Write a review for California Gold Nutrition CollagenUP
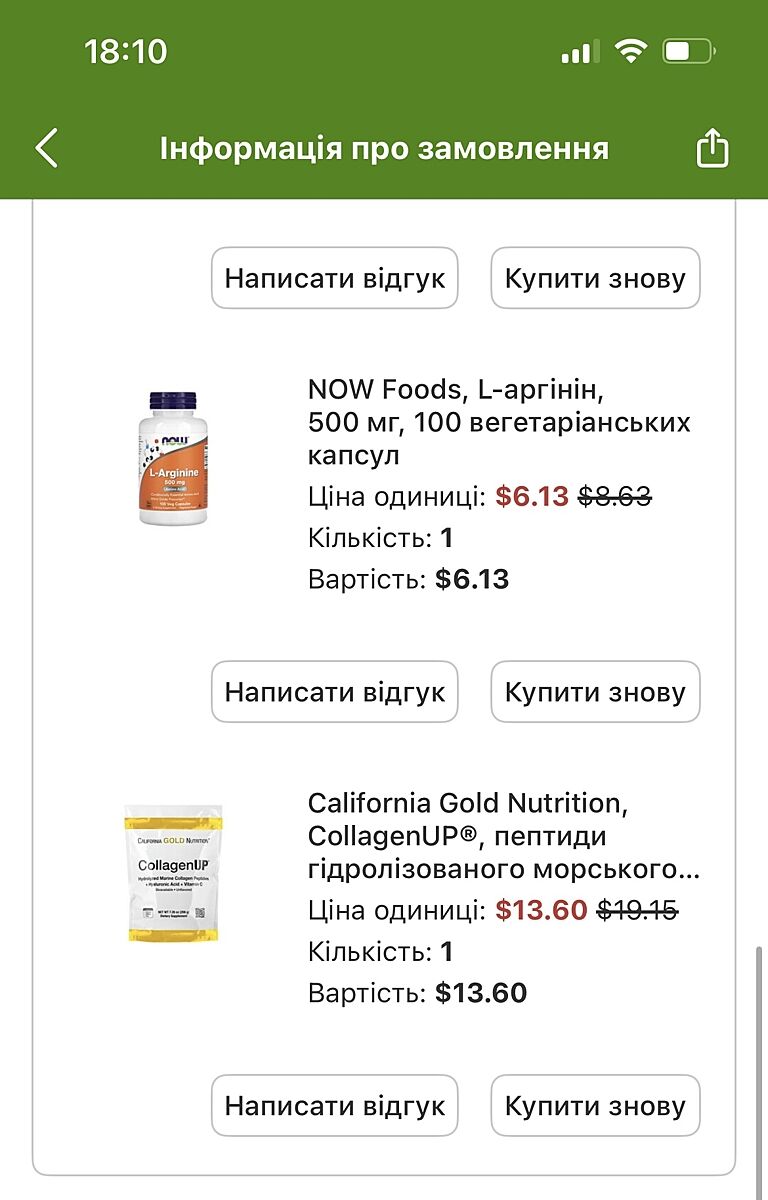This screenshot has height=1200, width=768. coord(334,1106)
